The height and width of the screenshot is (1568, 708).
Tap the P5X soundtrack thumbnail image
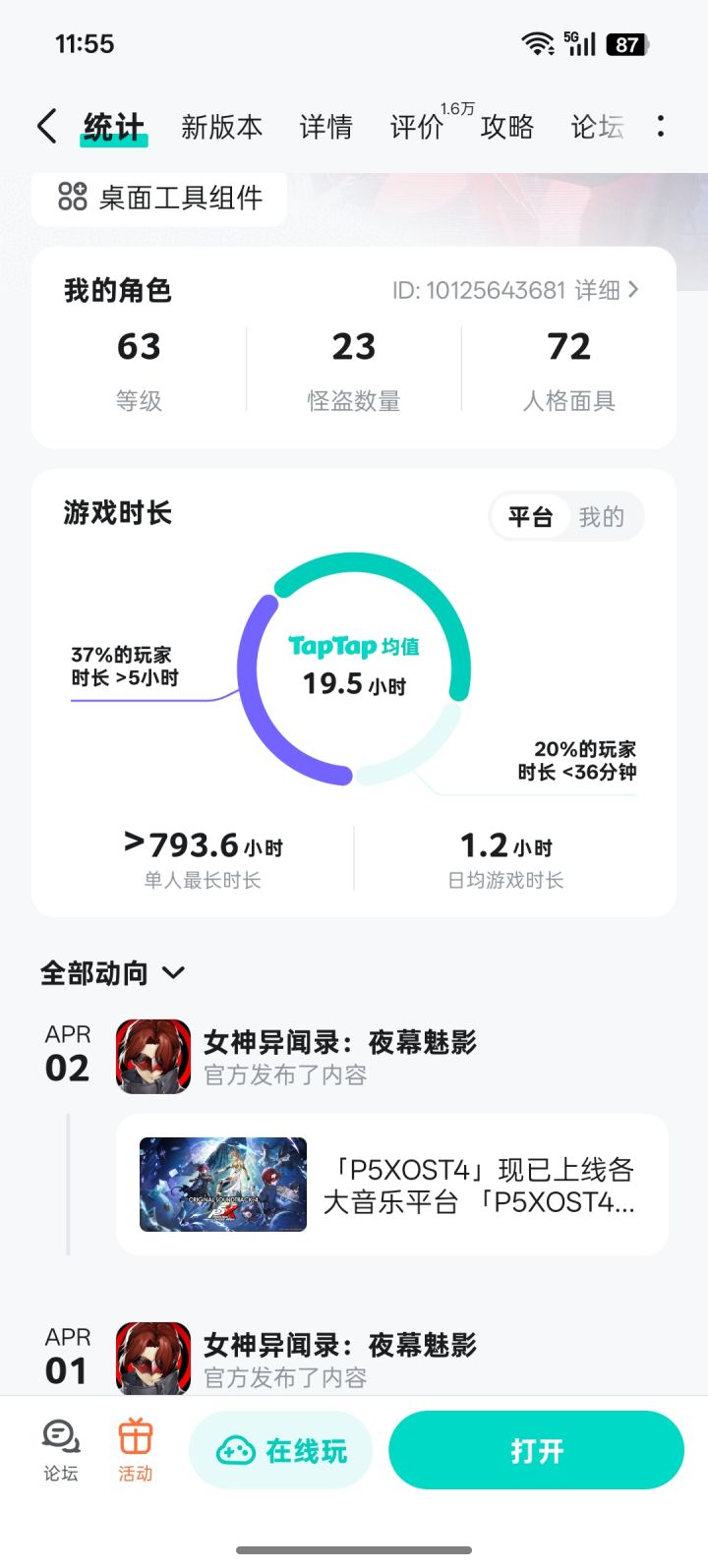(222, 1185)
